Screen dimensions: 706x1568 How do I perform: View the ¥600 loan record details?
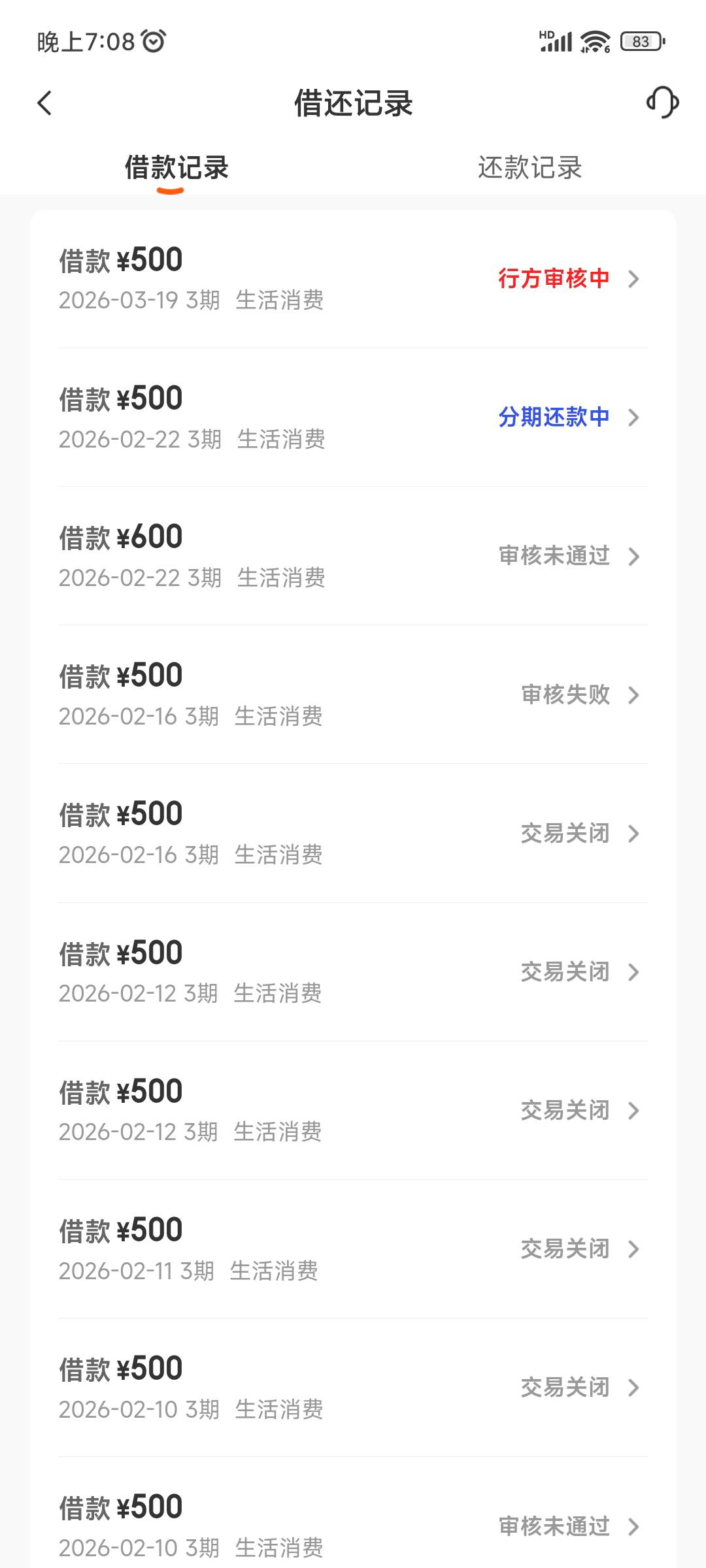(353, 556)
